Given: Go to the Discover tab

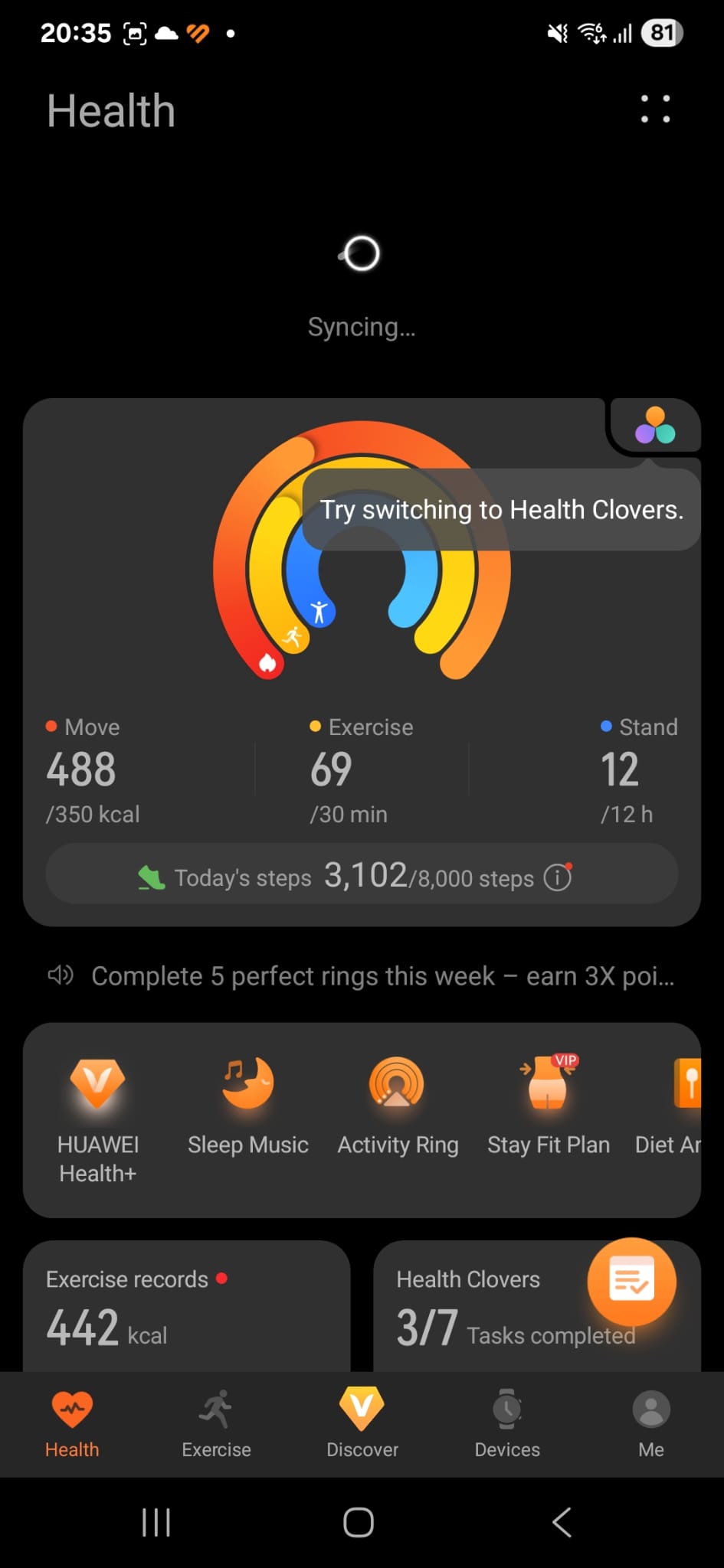Looking at the screenshot, I should [362, 1424].
